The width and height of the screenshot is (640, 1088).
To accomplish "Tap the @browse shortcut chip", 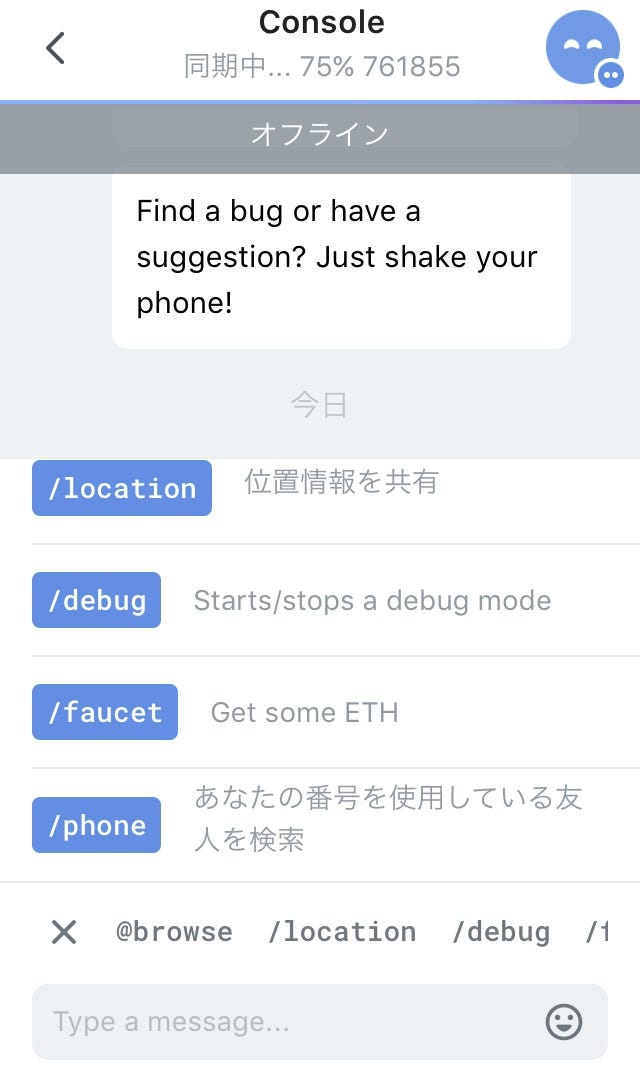I will 174,932.
